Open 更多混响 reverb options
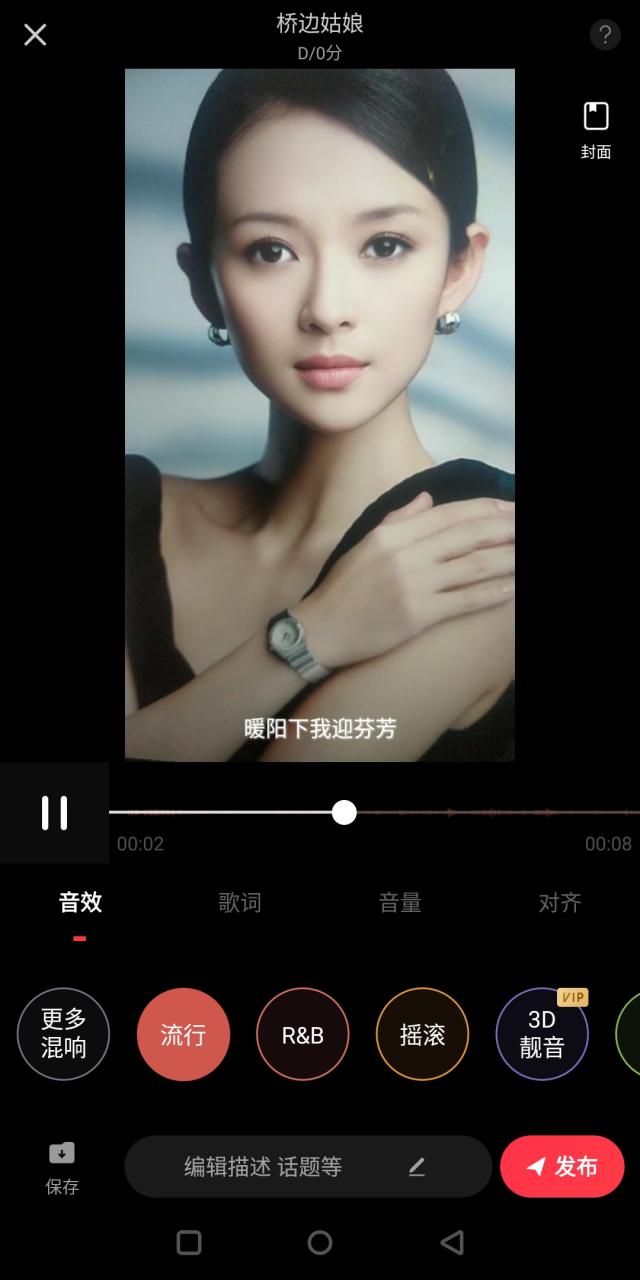The width and height of the screenshot is (640, 1280). [x=63, y=1034]
